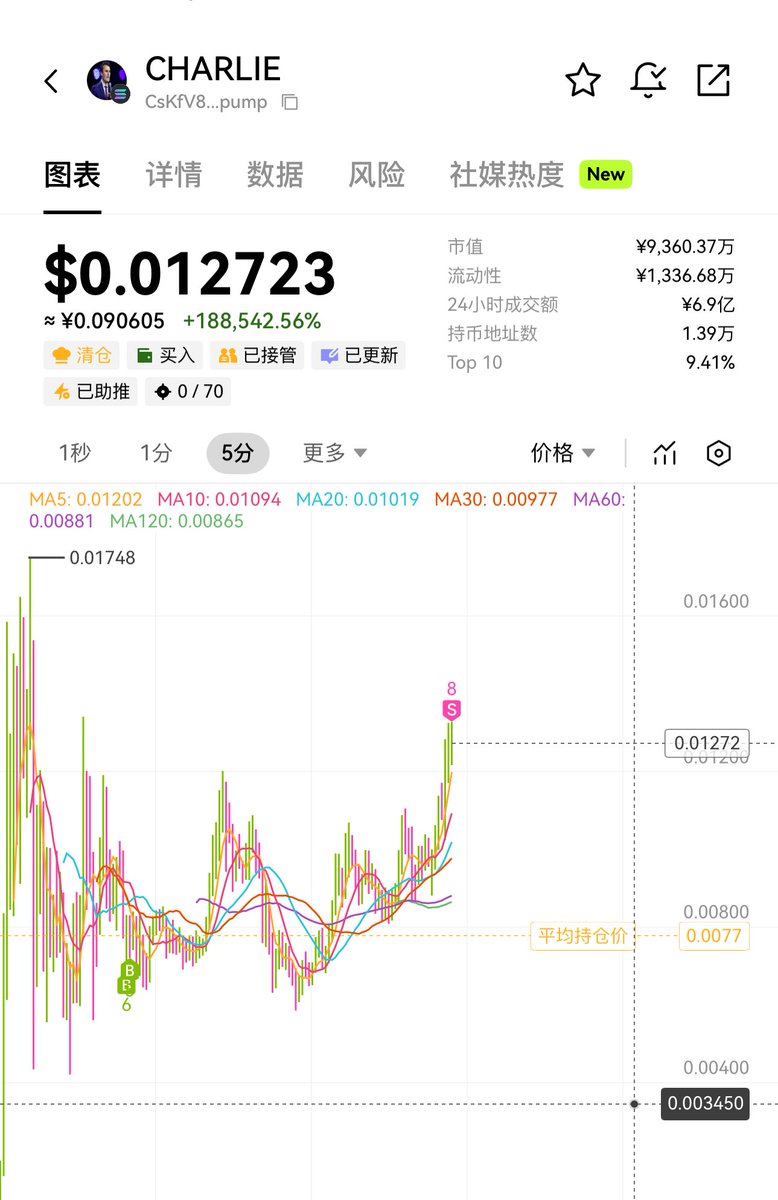Set a price alert with the bell

click(648, 81)
